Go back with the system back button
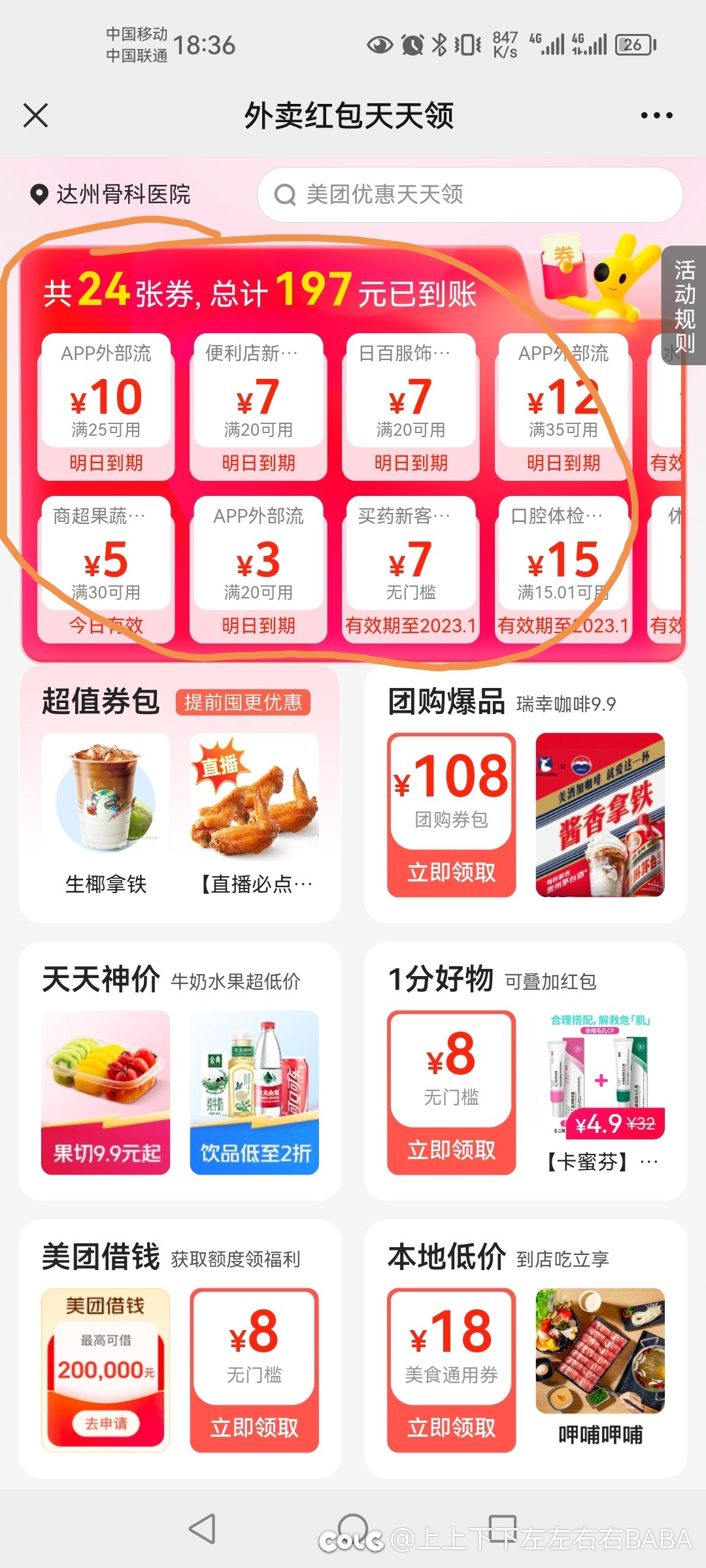This screenshot has height=1568, width=706. pyautogui.click(x=202, y=1529)
